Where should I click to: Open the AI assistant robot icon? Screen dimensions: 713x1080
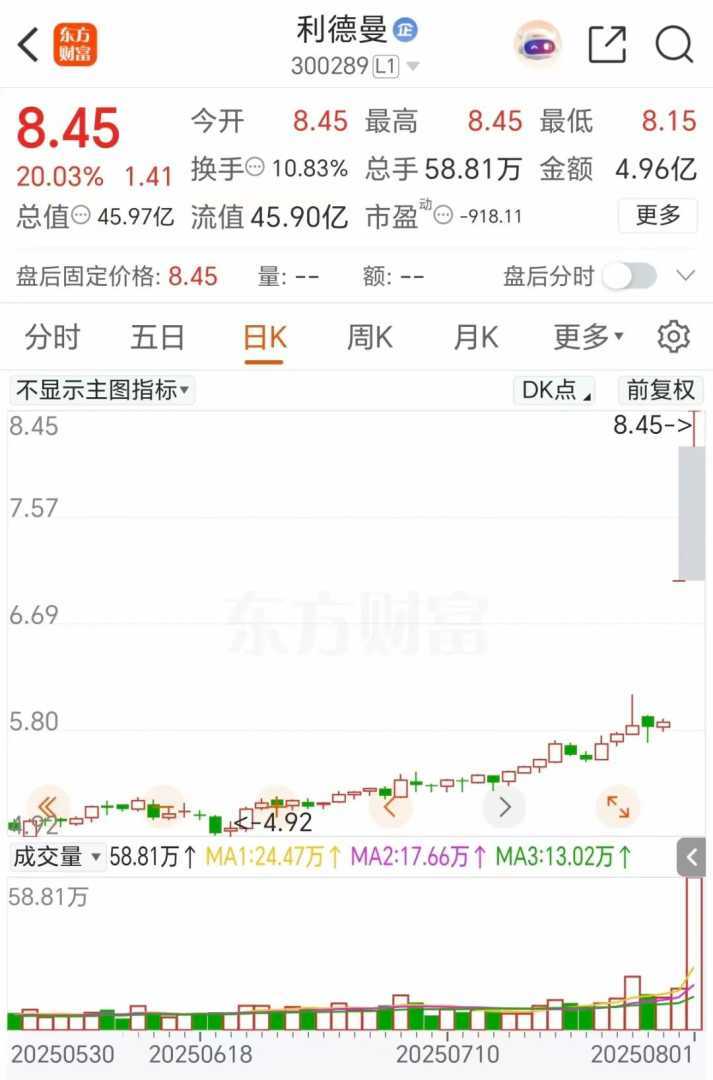pyautogui.click(x=537, y=44)
